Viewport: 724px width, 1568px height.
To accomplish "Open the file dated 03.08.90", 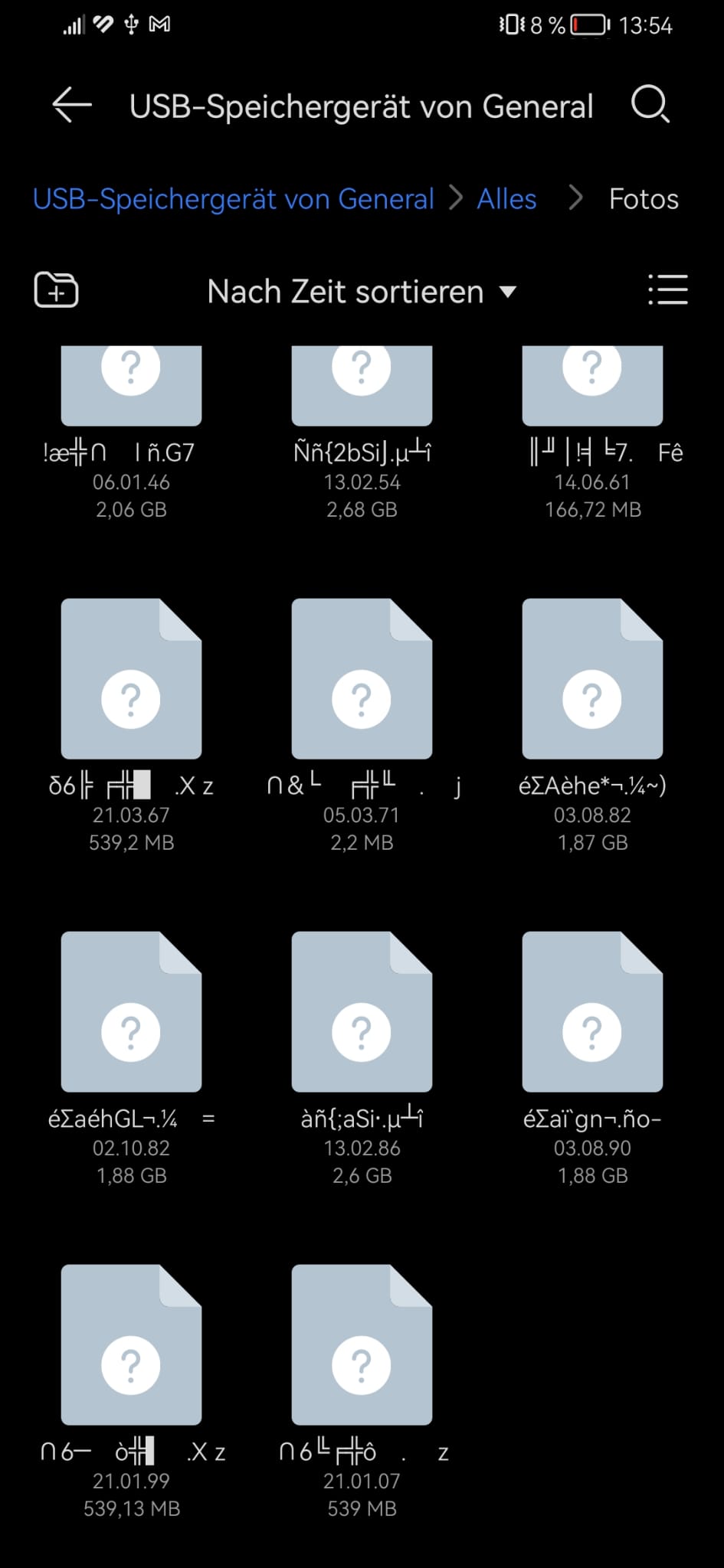I will 592,1012.
